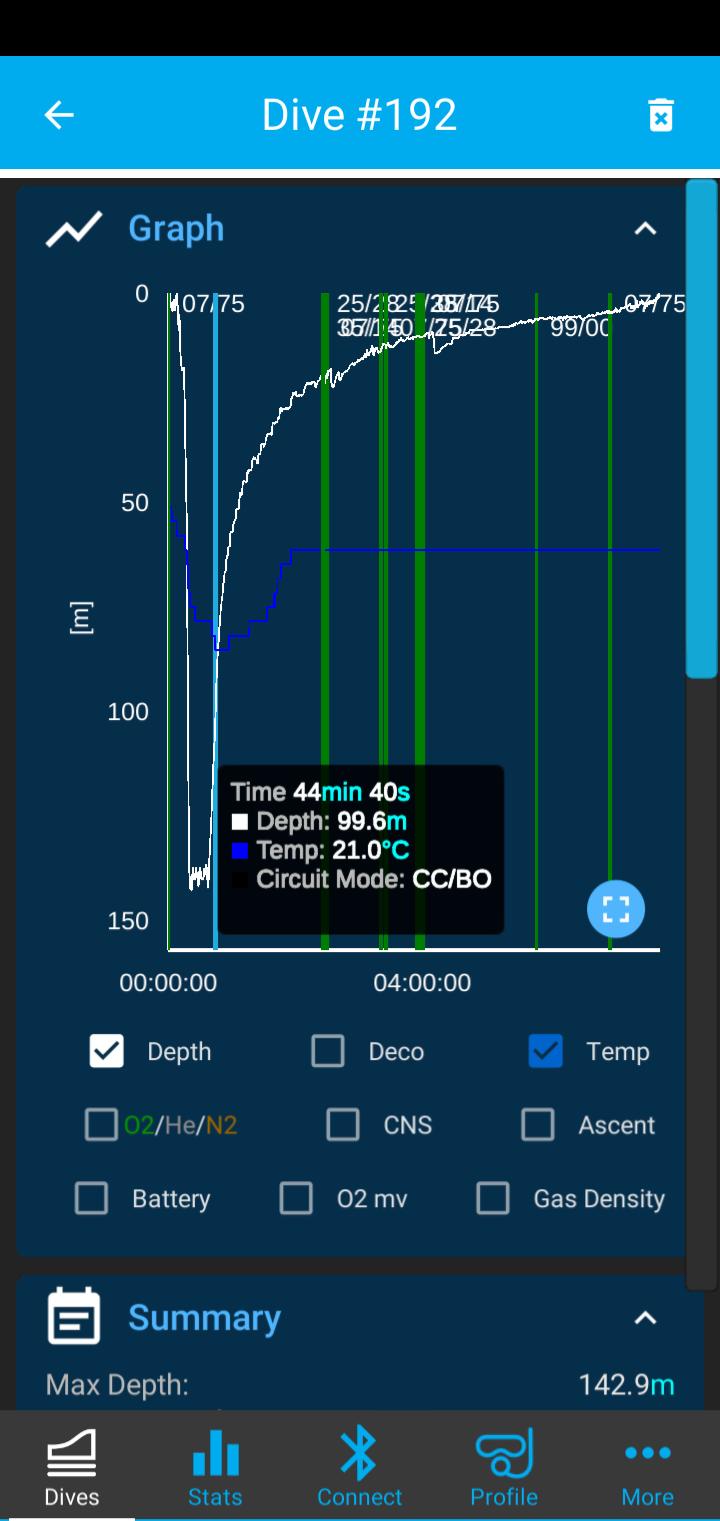This screenshot has width=720, height=1521.
Task: Check the CNS box
Action: [343, 1125]
